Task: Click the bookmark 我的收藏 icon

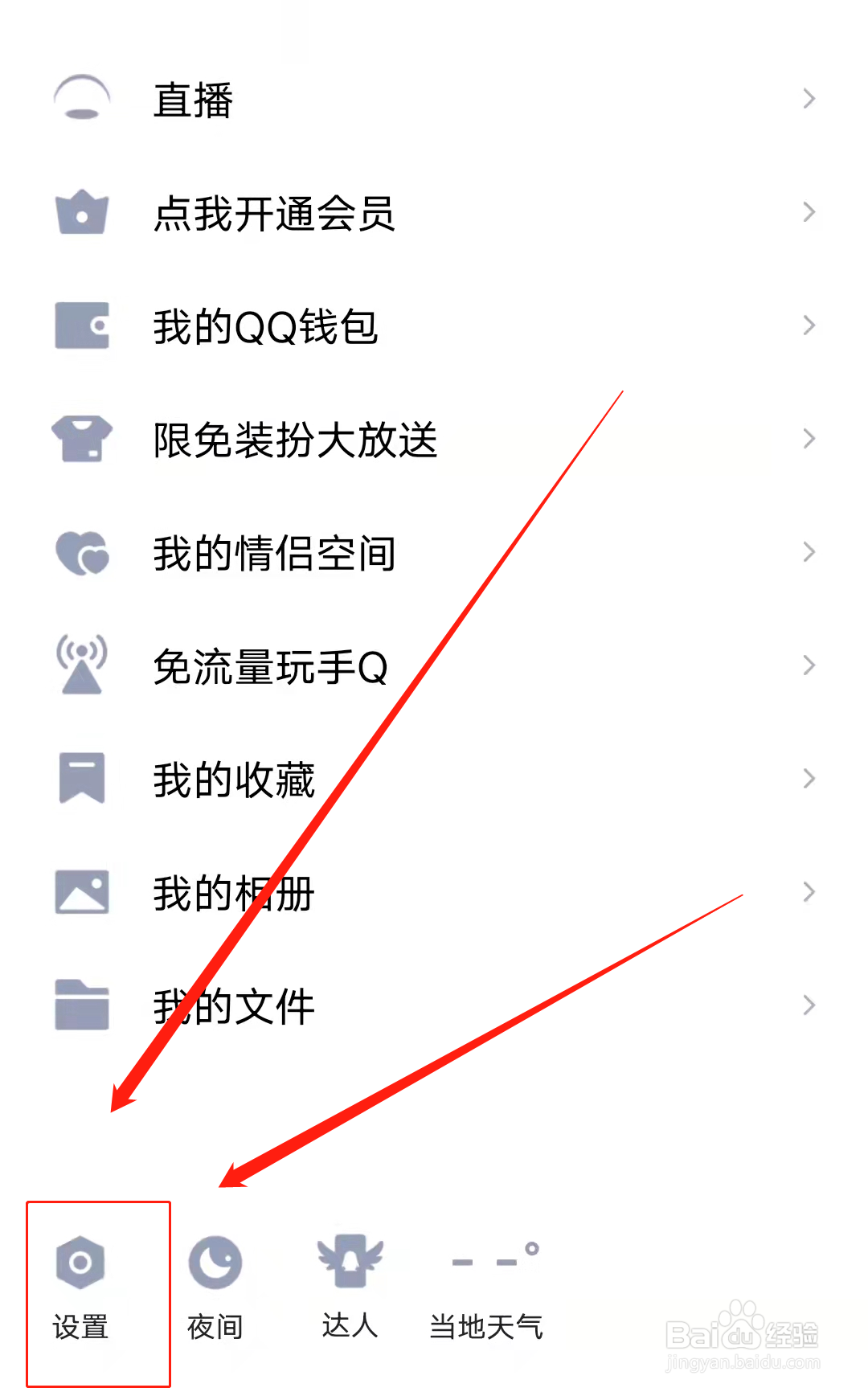Action: point(81,778)
